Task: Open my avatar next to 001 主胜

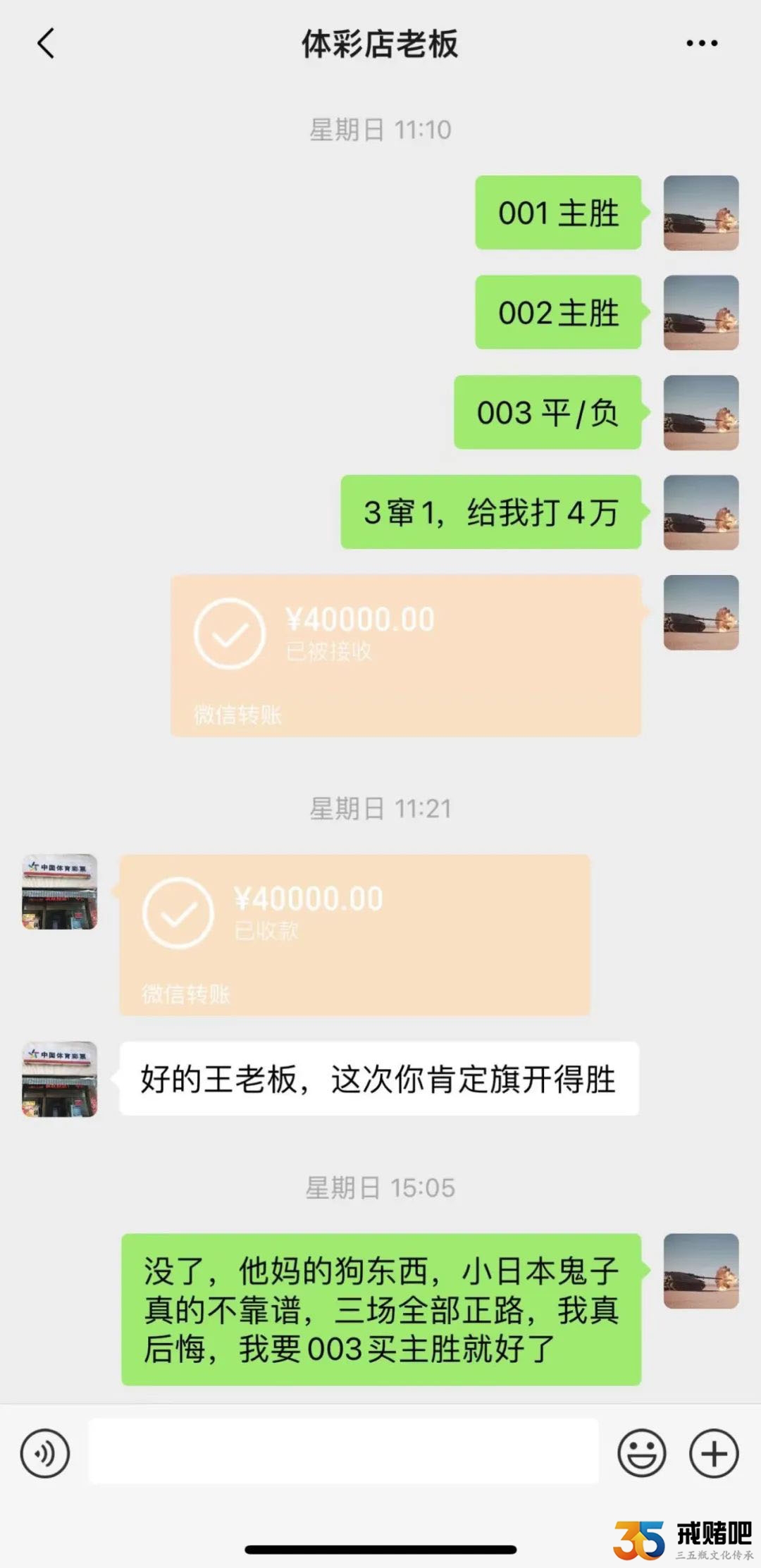Action: click(700, 213)
